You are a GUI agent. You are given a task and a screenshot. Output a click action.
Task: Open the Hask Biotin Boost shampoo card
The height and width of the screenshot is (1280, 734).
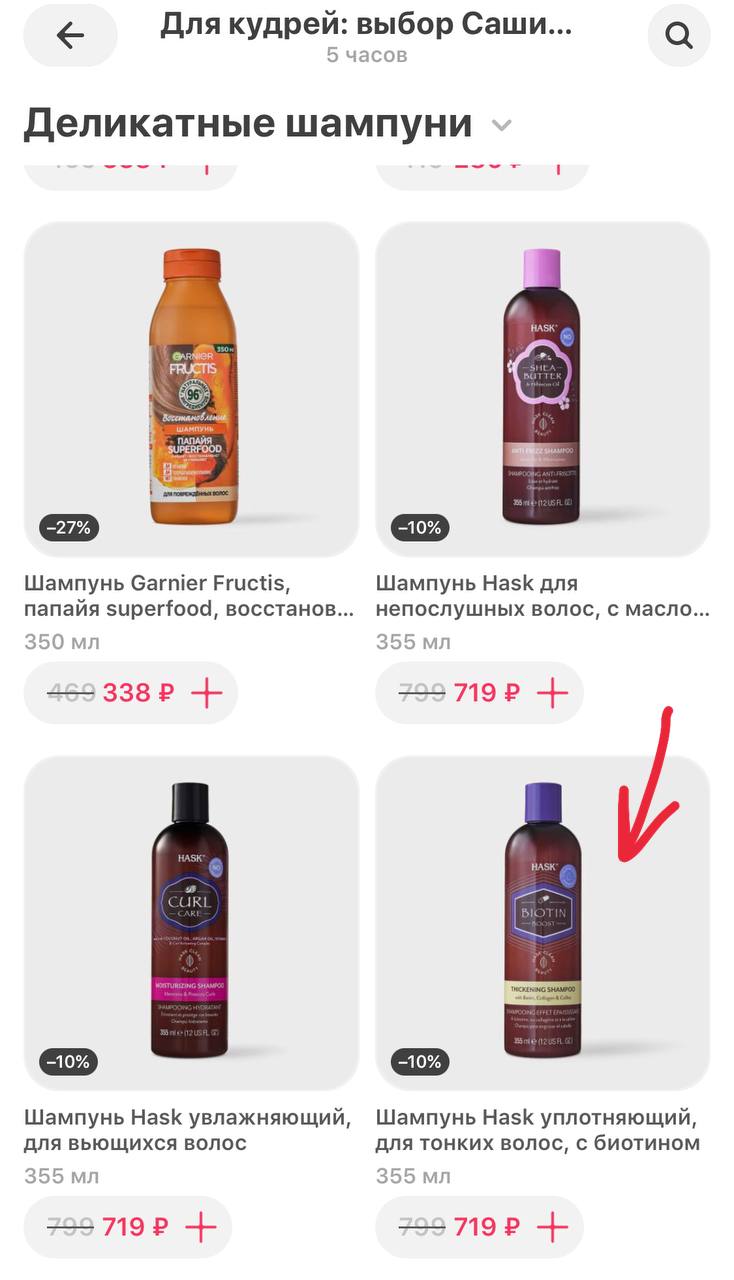543,922
